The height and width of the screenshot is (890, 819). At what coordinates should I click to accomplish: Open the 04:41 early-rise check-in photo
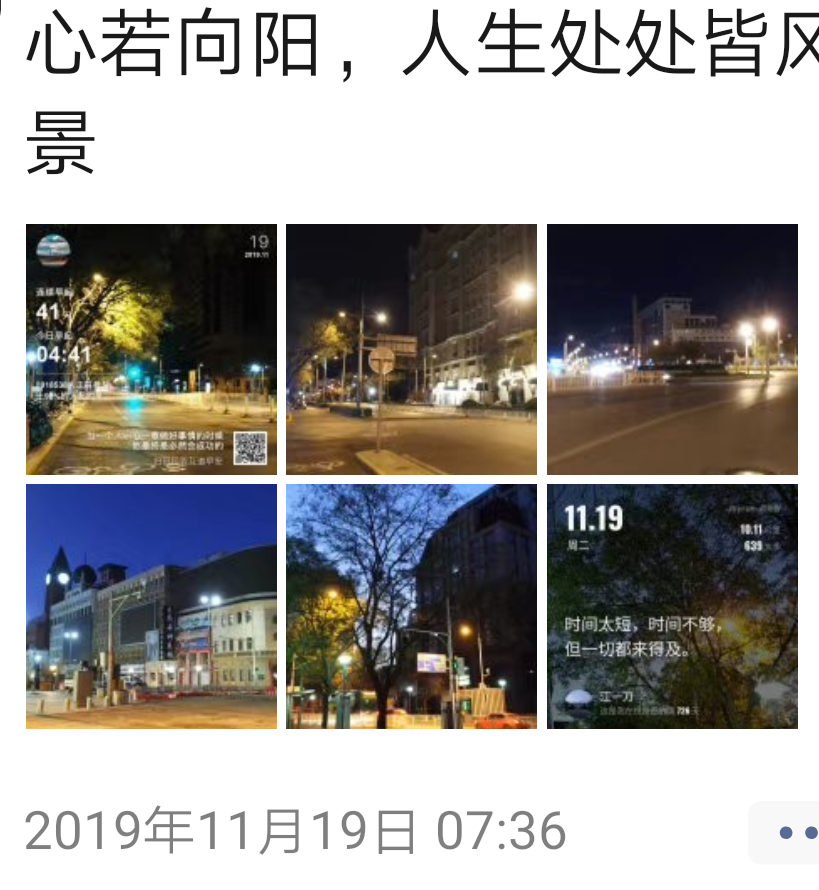point(151,349)
